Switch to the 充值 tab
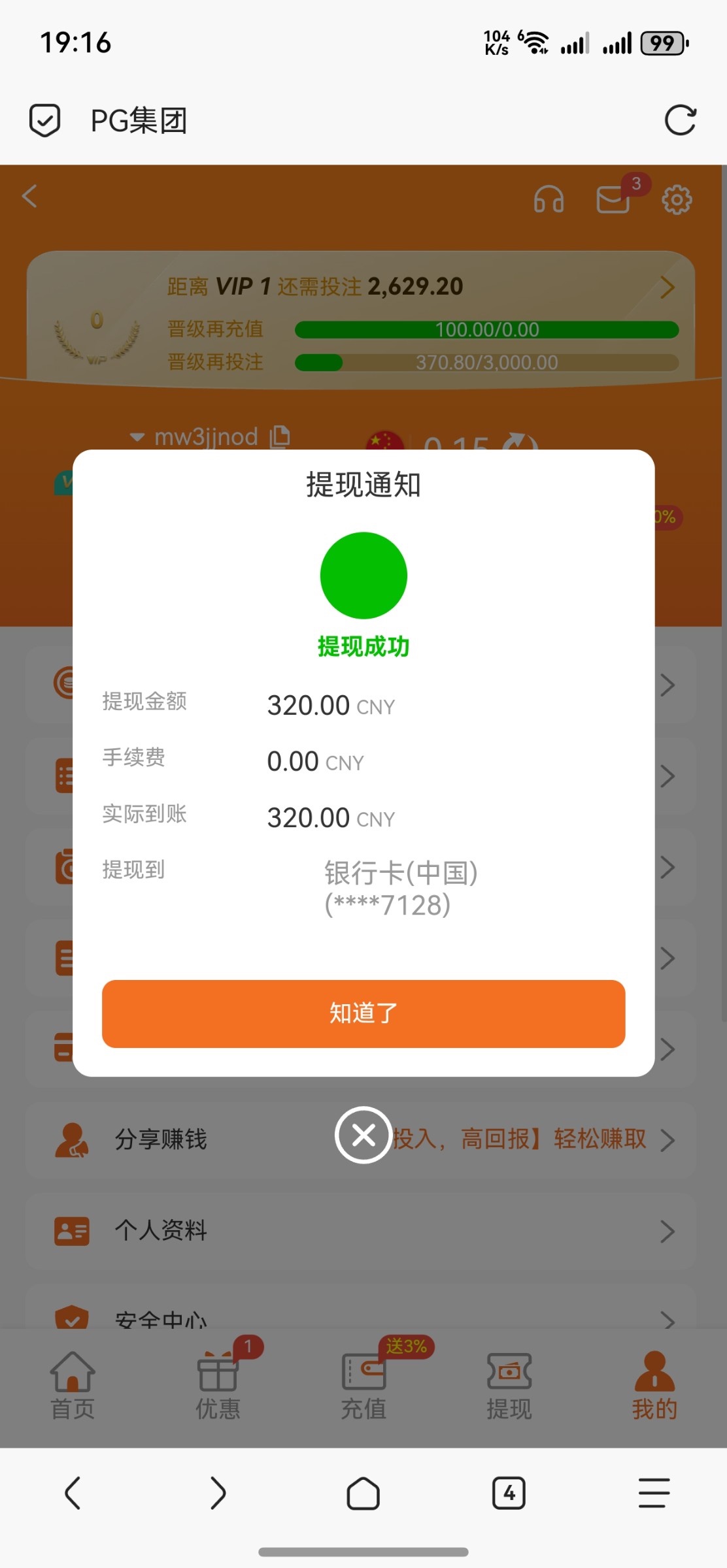This screenshot has height=1568, width=727. 363,1385
